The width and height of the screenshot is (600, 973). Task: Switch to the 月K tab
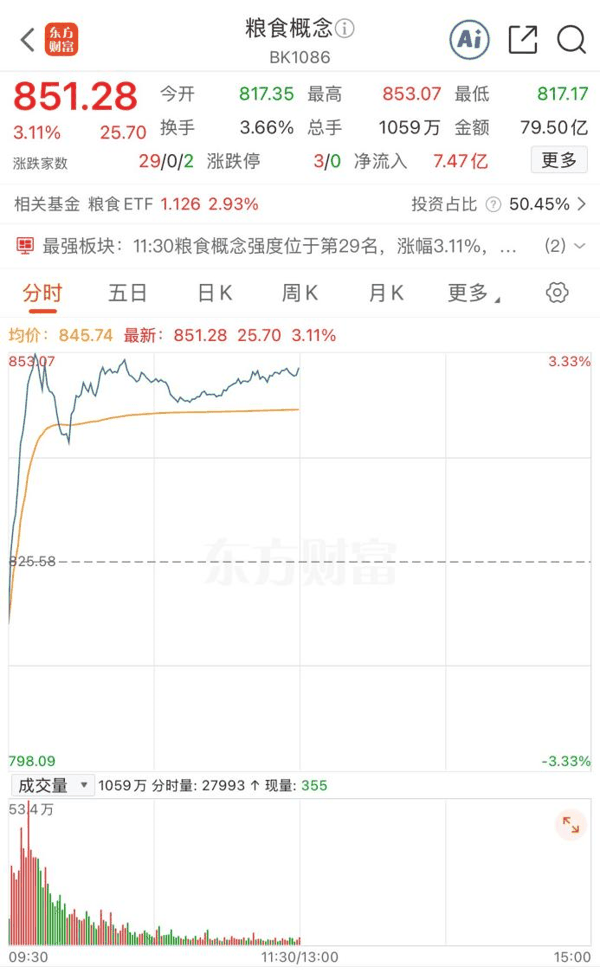tap(385, 293)
